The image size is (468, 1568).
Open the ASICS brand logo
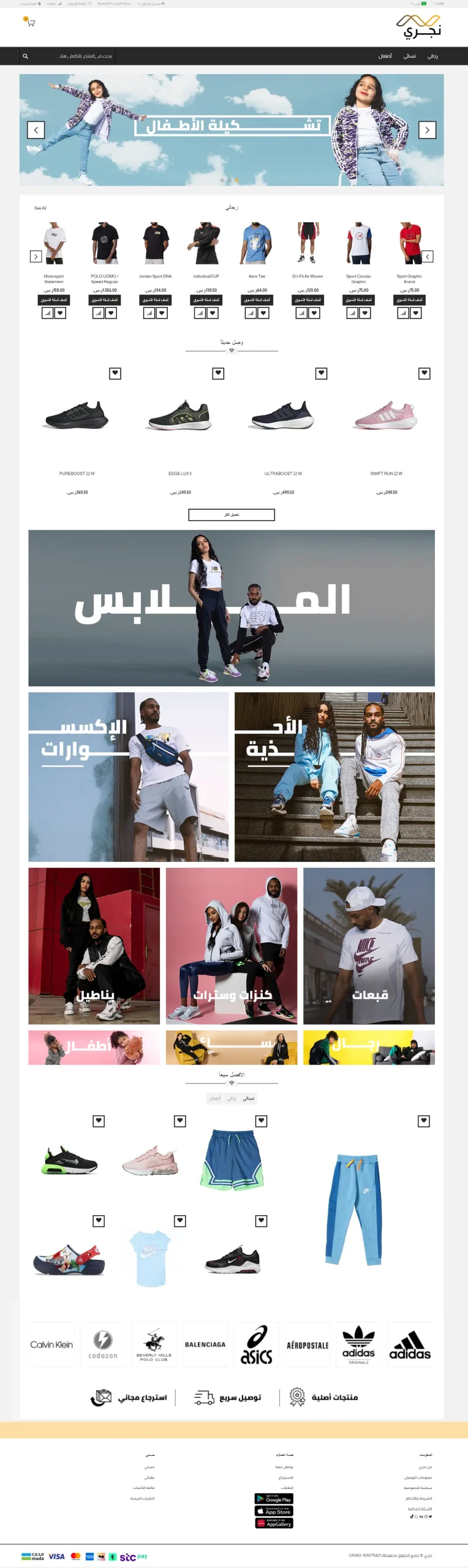256,1345
